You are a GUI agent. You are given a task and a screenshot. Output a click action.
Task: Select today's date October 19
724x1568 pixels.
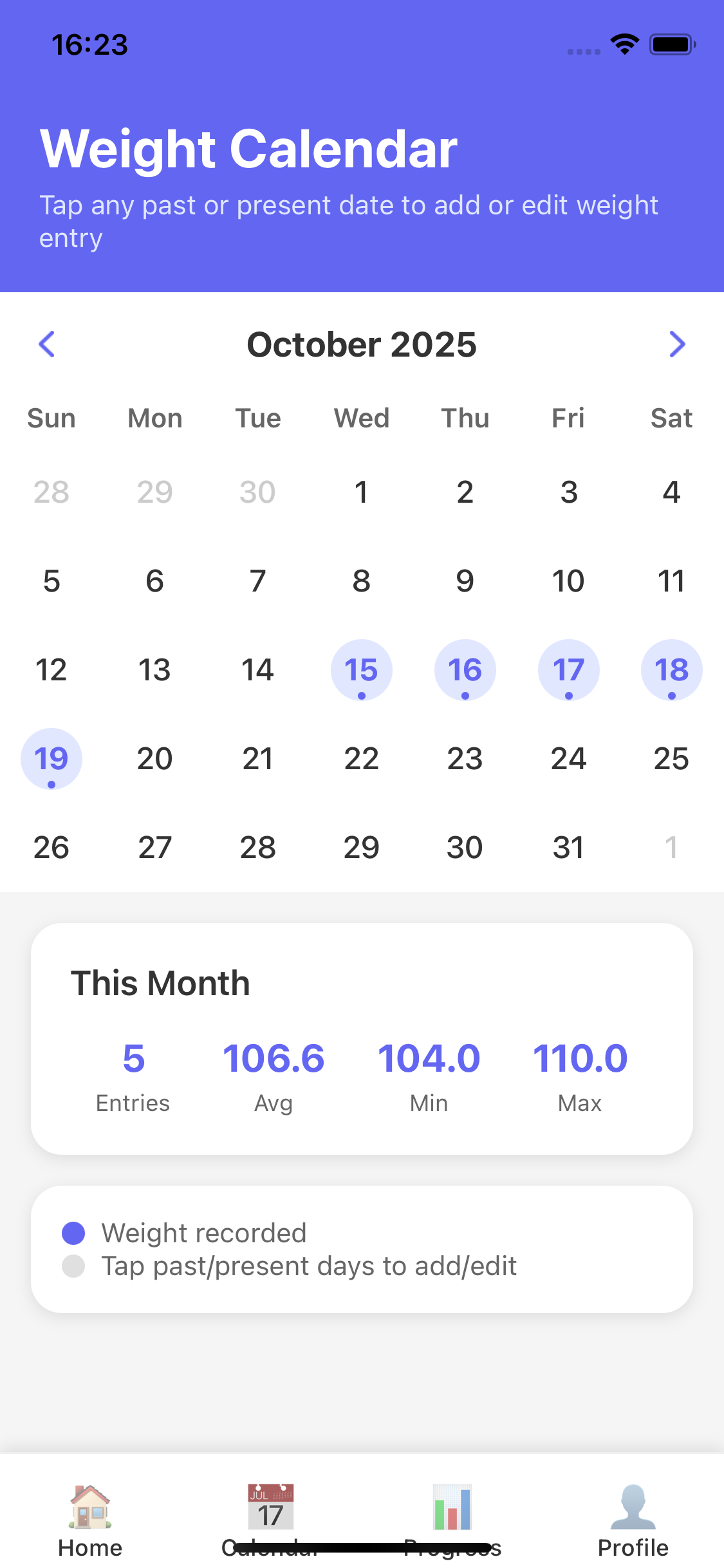51,758
